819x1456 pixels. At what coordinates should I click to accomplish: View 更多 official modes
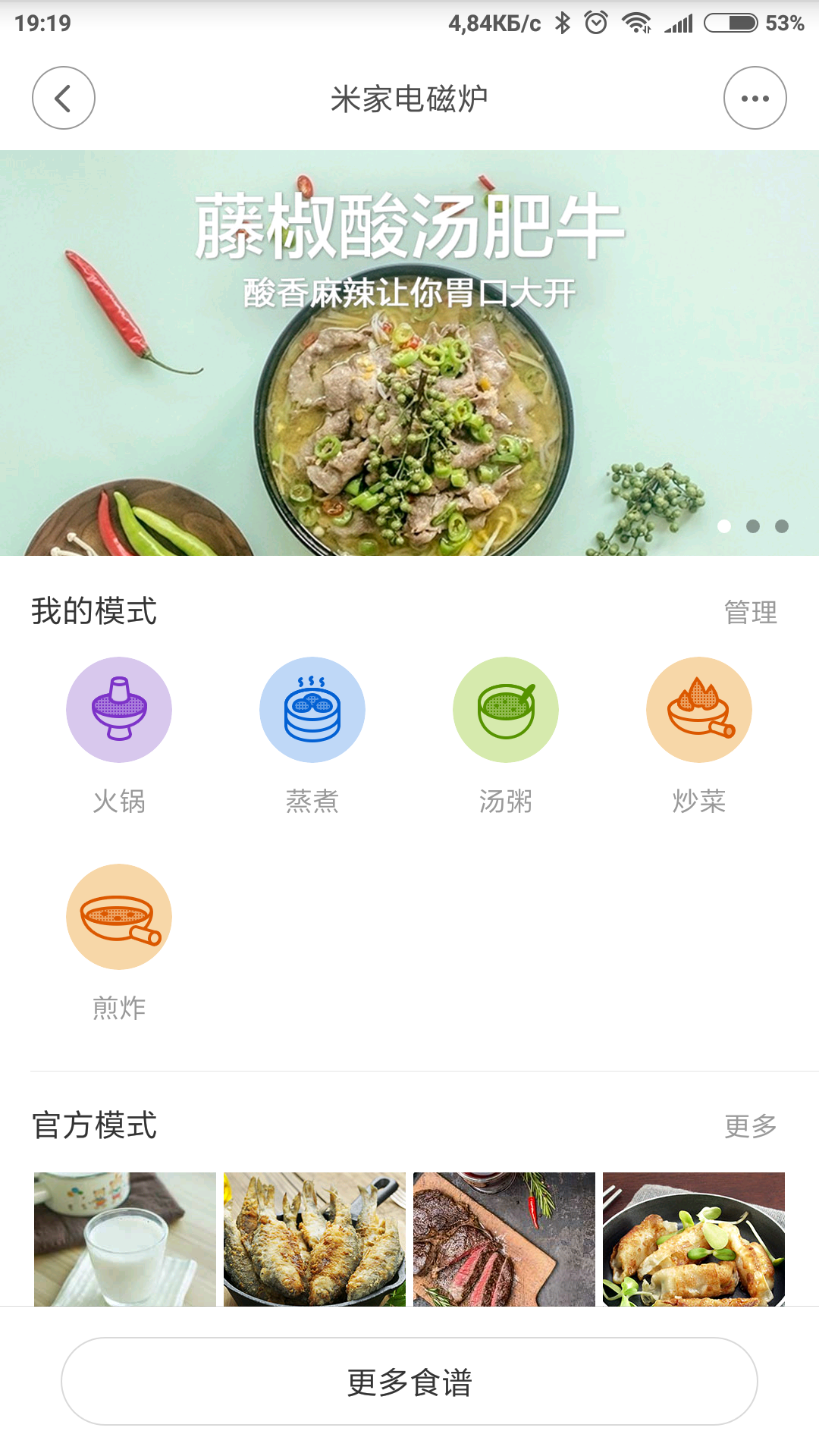tap(750, 1126)
